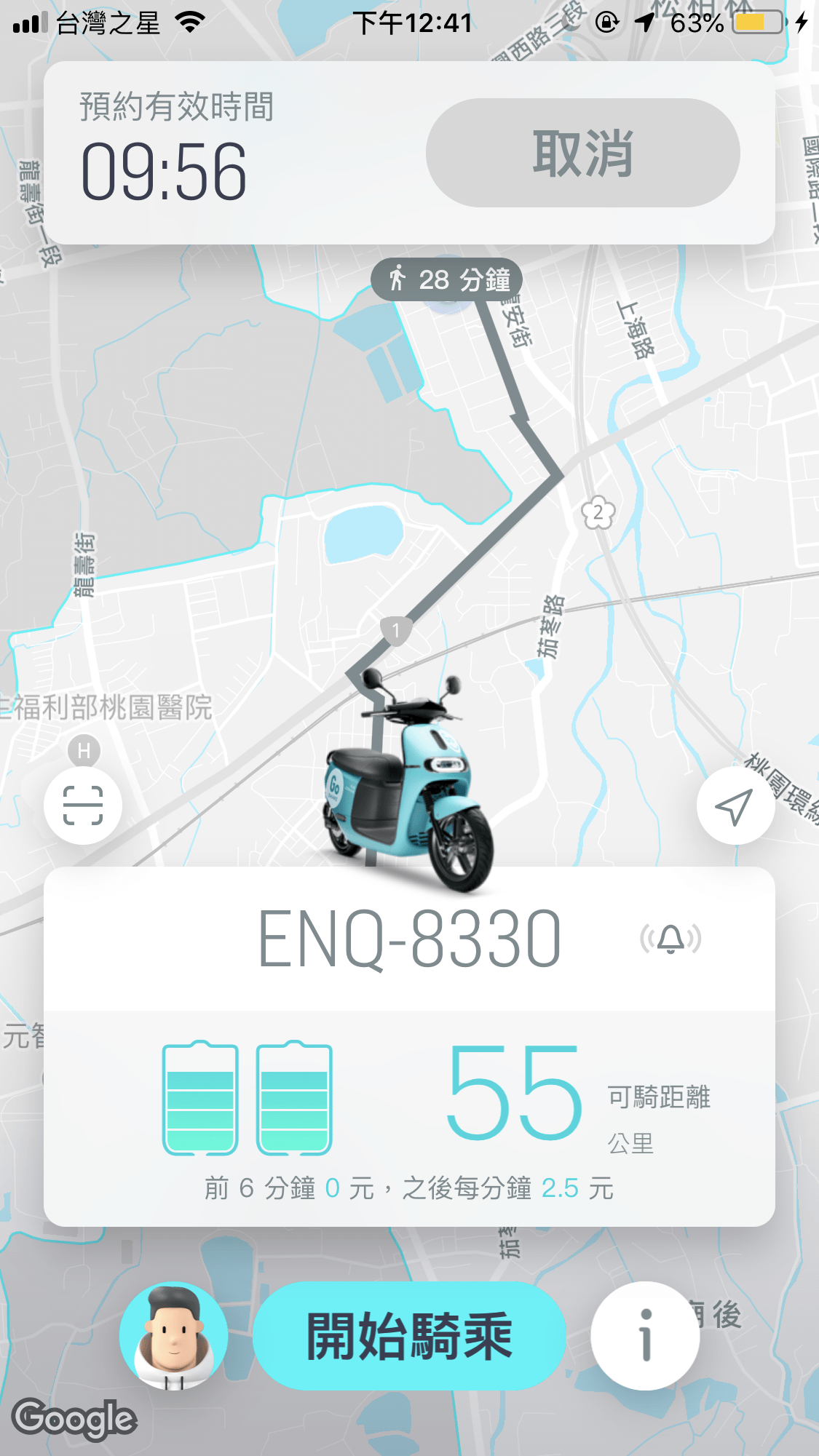This screenshot has width=819, height=1456.
Task: Open the QR code scanner
Action: (x=83, y=805)
